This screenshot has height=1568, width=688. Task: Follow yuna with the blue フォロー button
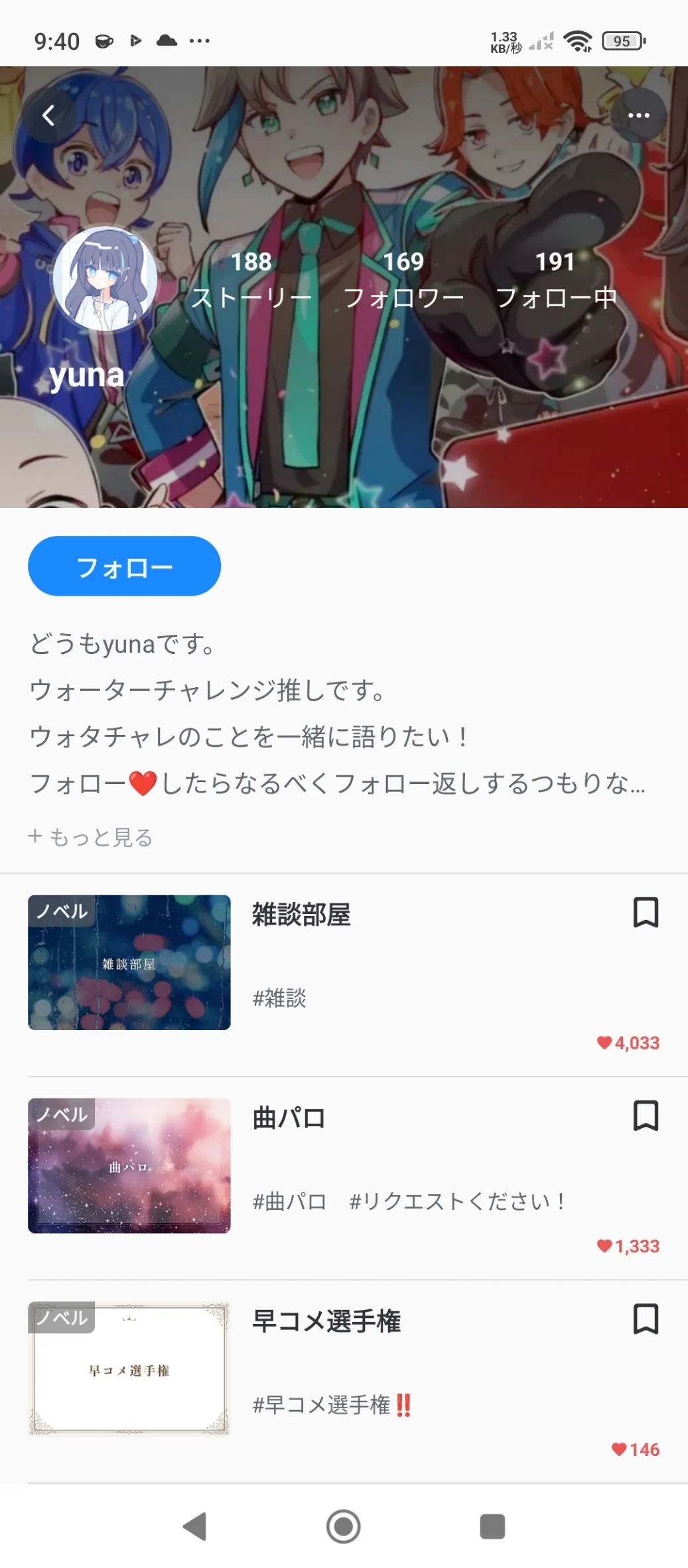click(x=124, y=566)
